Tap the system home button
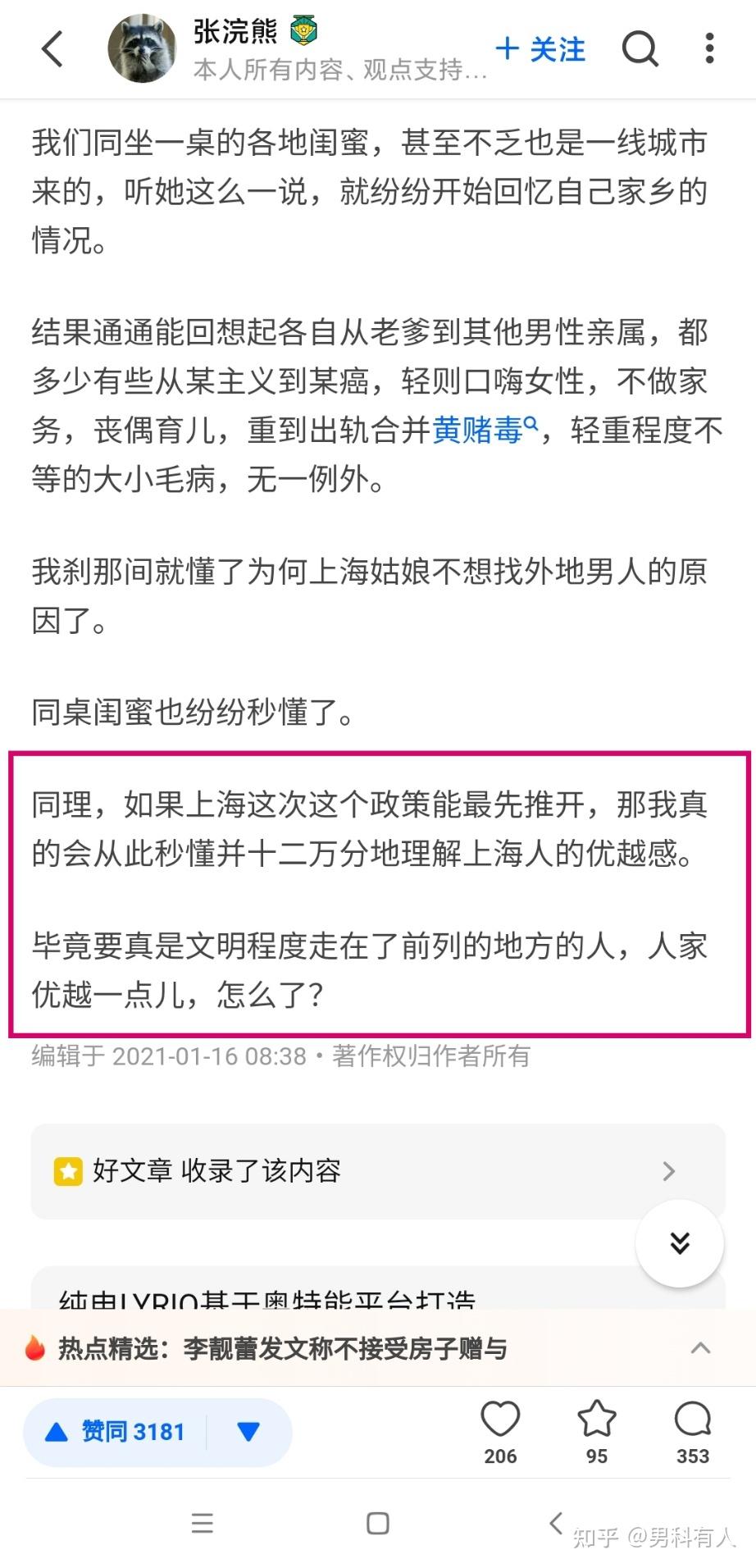Viewport: 756px width, 1568px height. pyautogui.click(x=378, y=1524)
